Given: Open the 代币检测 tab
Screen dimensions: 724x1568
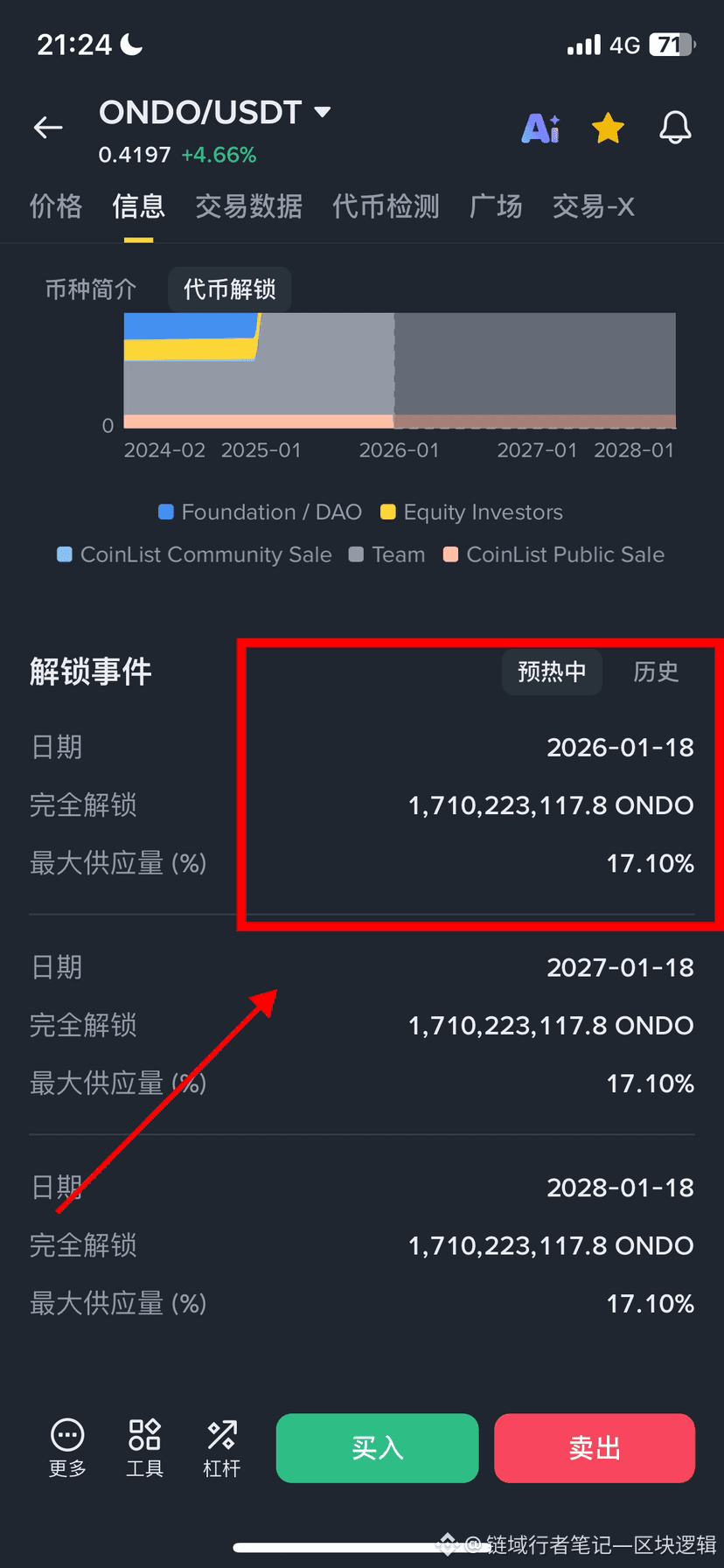Looking at the screenshot, I should pos(386,206).
